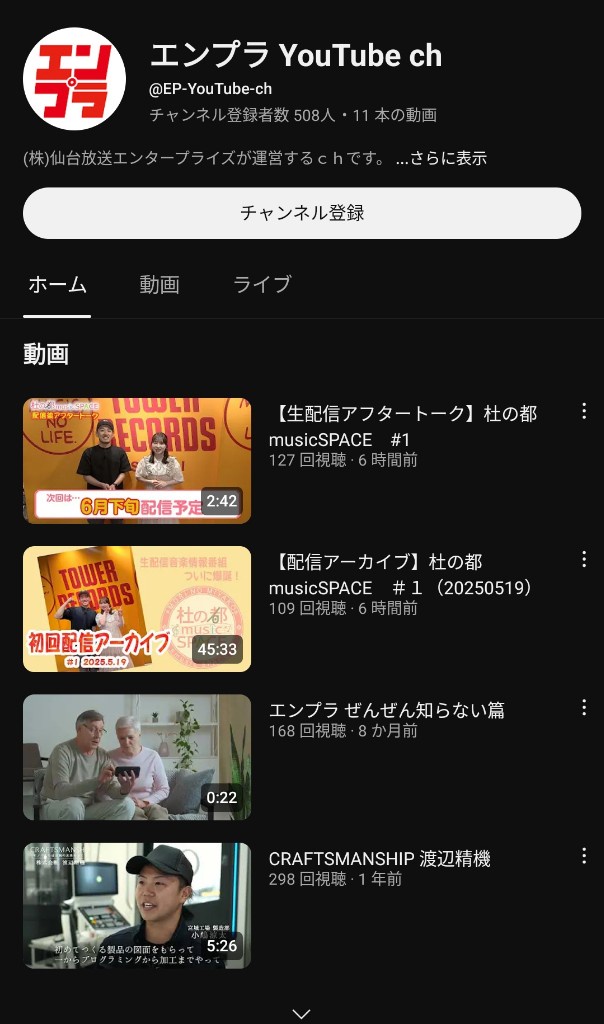This screenshot has height=1024, width=604.
Task: Open more options for ぜんぜん知らない篇 video
Action: pyautogui.click(x=584, y=708)
